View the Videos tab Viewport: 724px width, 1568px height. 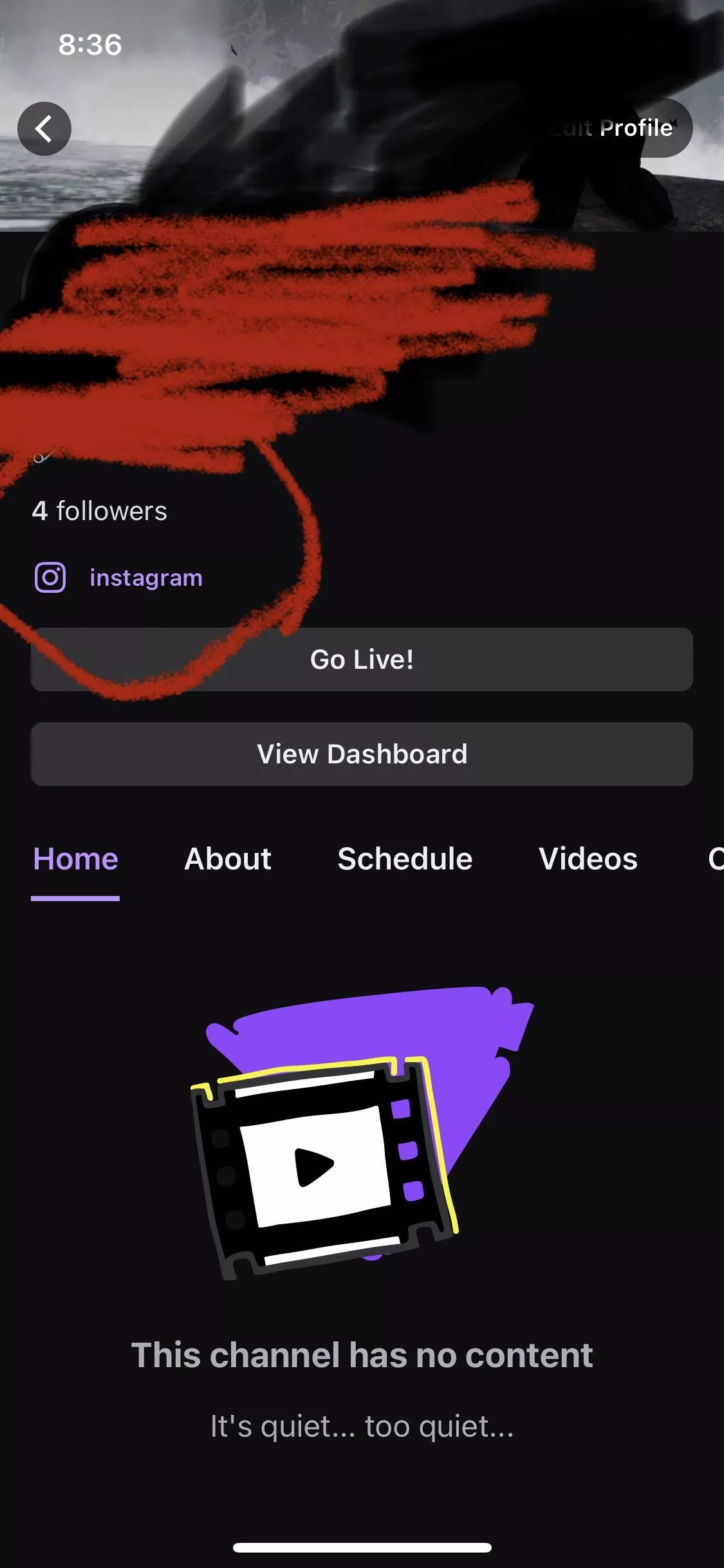(588, 859)
